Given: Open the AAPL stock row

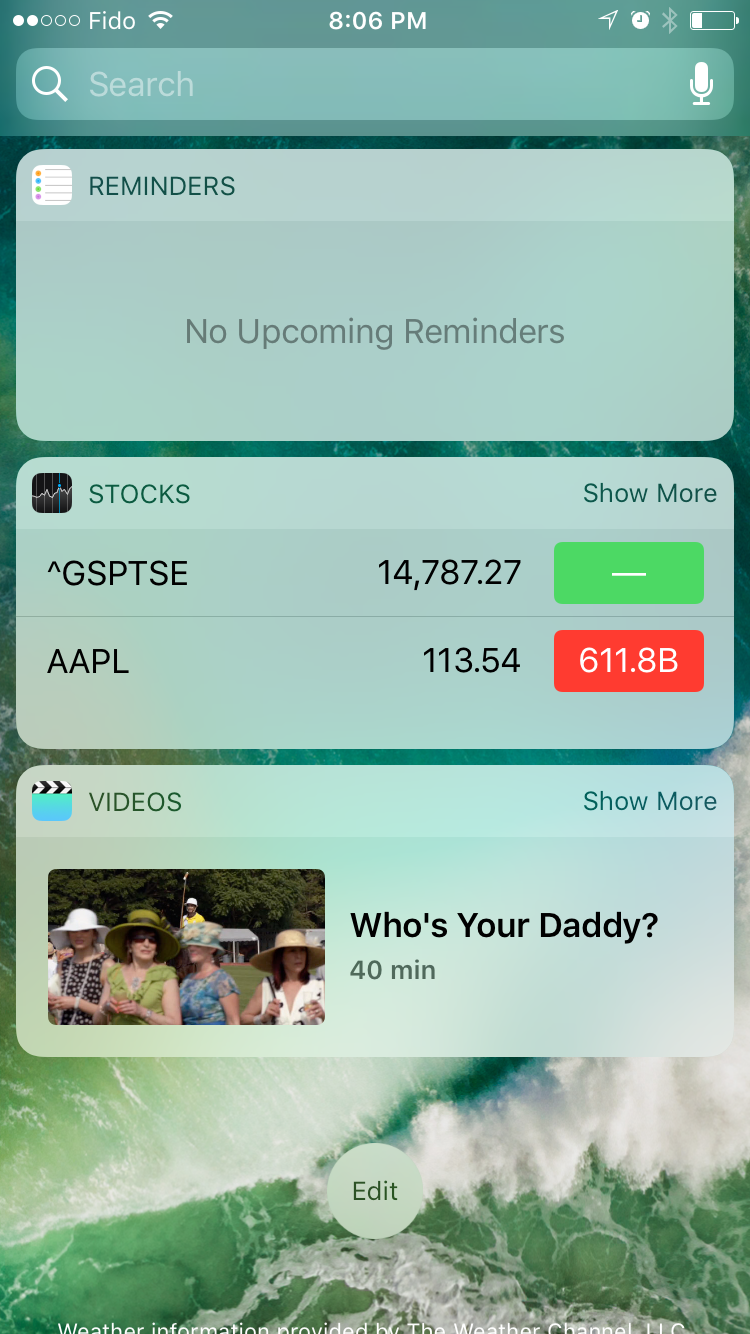Looking at the screenshot, I should pyautogui.click(x=374, y=661).
